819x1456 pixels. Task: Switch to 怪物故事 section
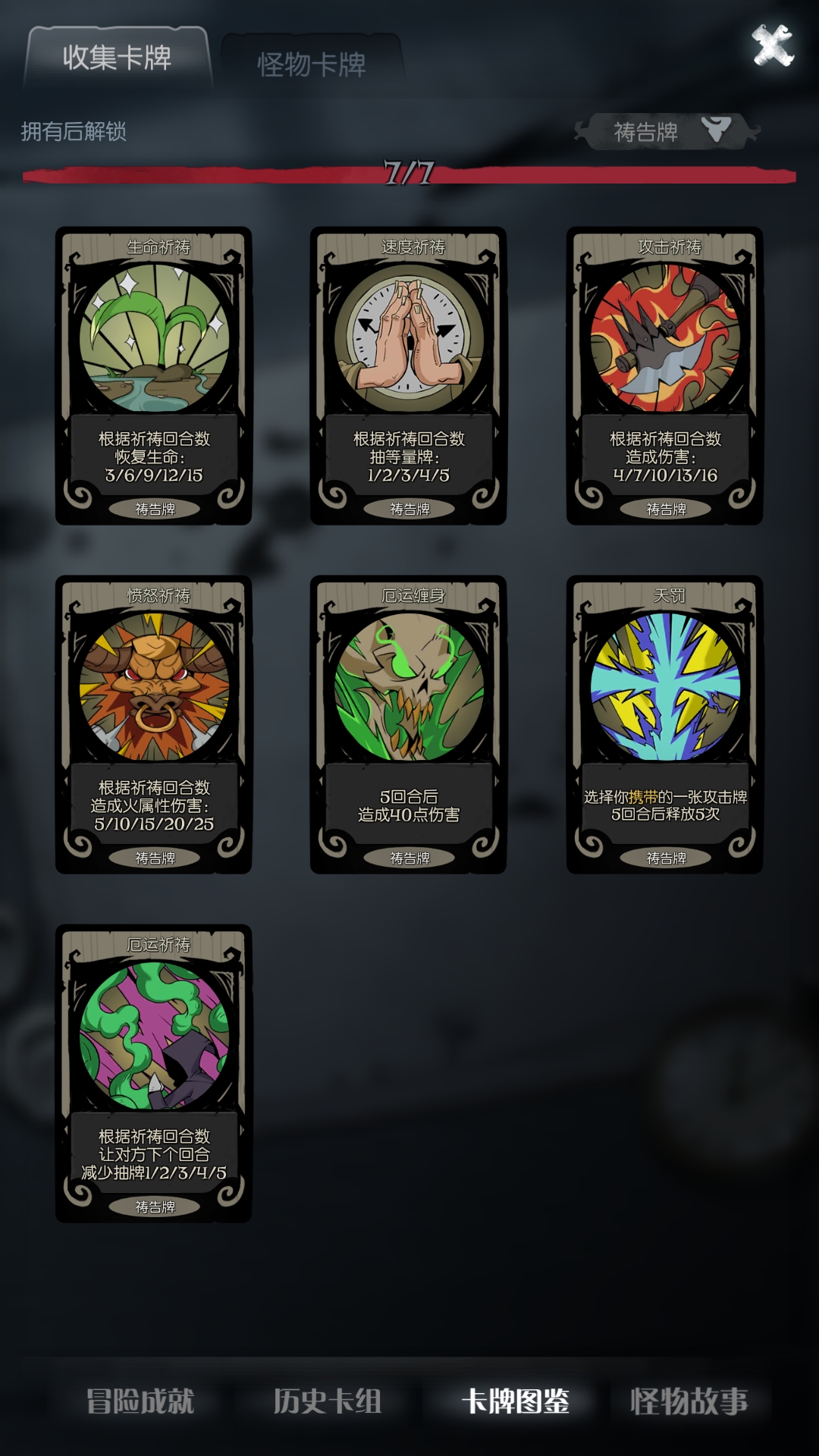[689, 1401]
